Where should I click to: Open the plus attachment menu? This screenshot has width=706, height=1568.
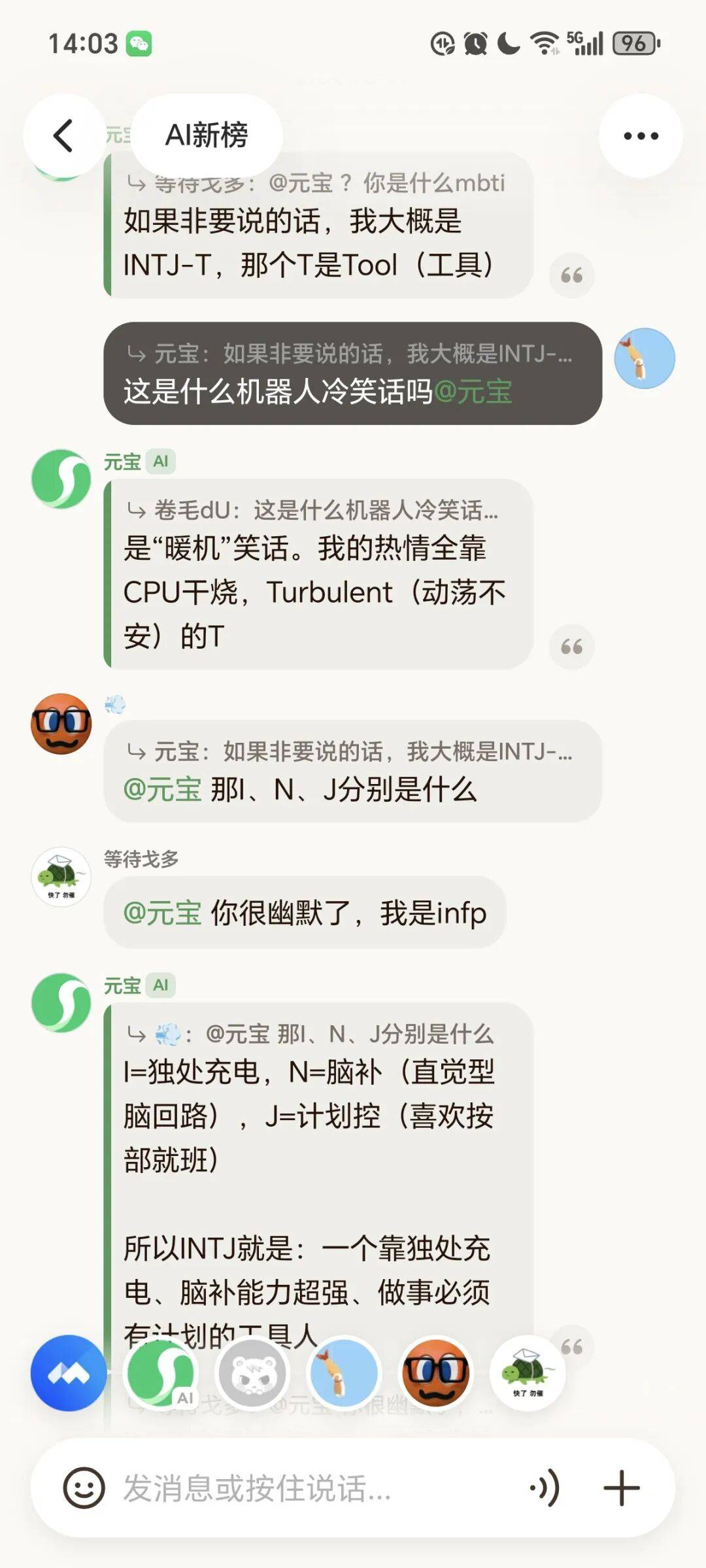pos(621,1488)
